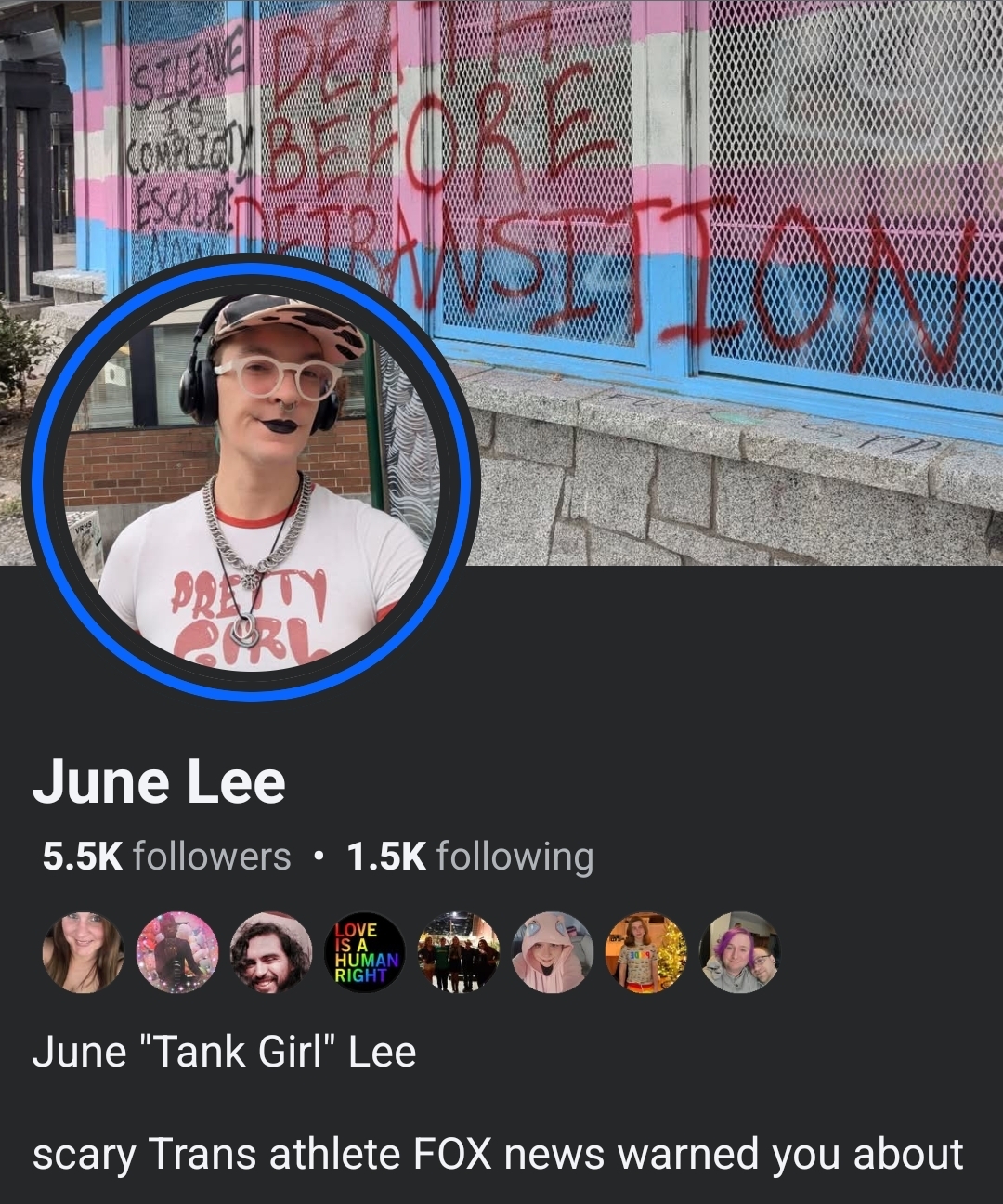Viewport: 1003px width, 1204px height.
Task: Open the purple-haired friend avatar
Action: (740, 952)
